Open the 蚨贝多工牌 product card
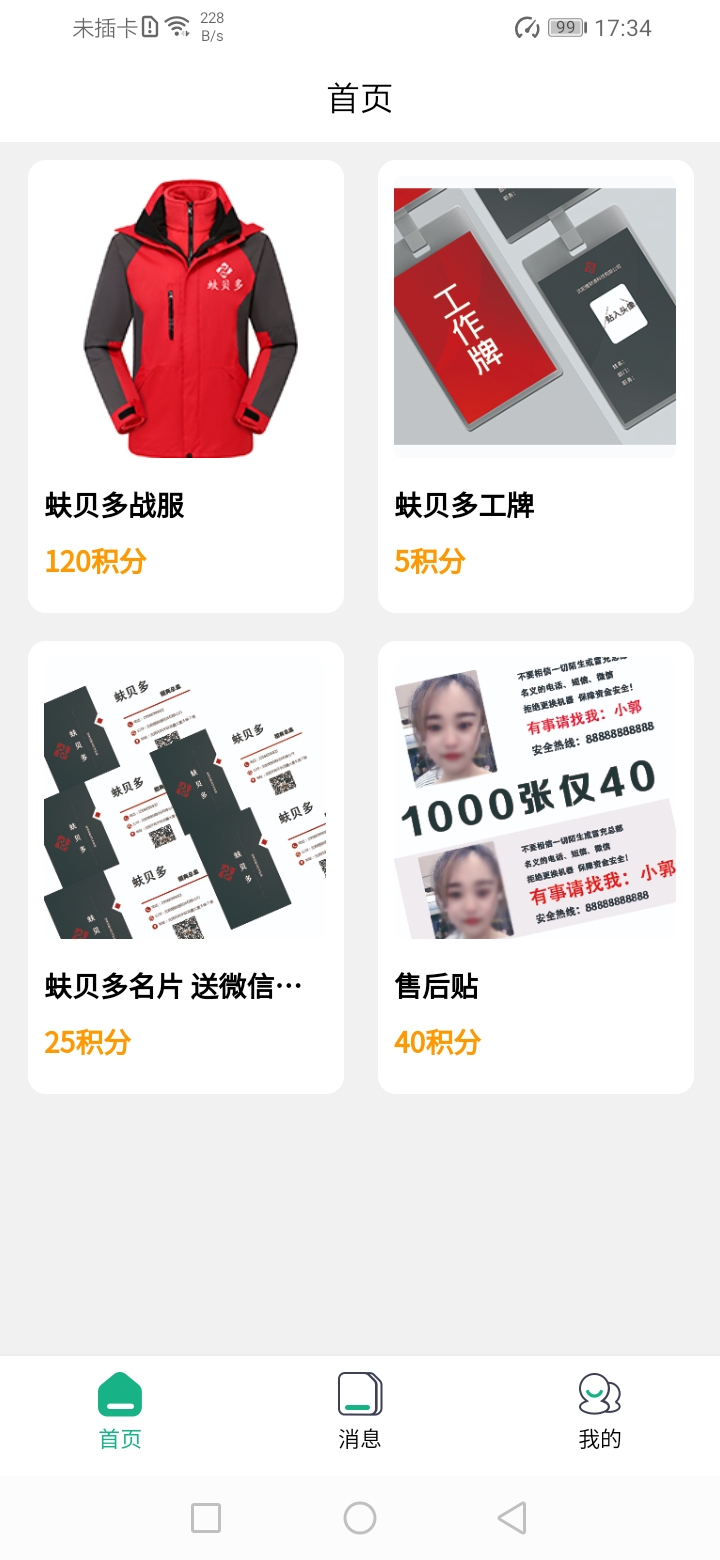This screenshot has width=720, height=1560. point(535,386)
